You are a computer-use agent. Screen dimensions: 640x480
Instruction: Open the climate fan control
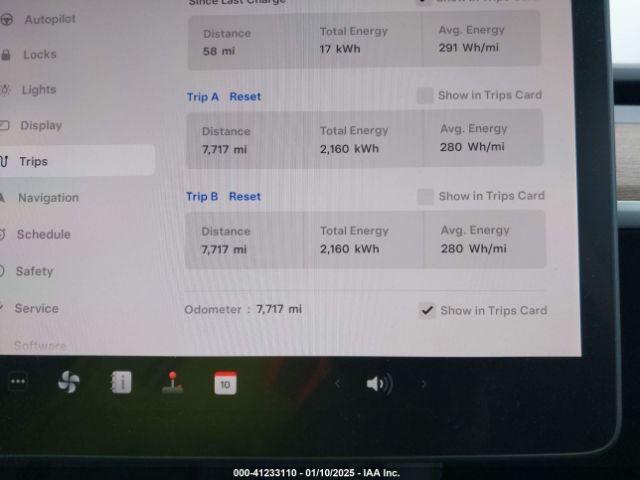point(68,382)
